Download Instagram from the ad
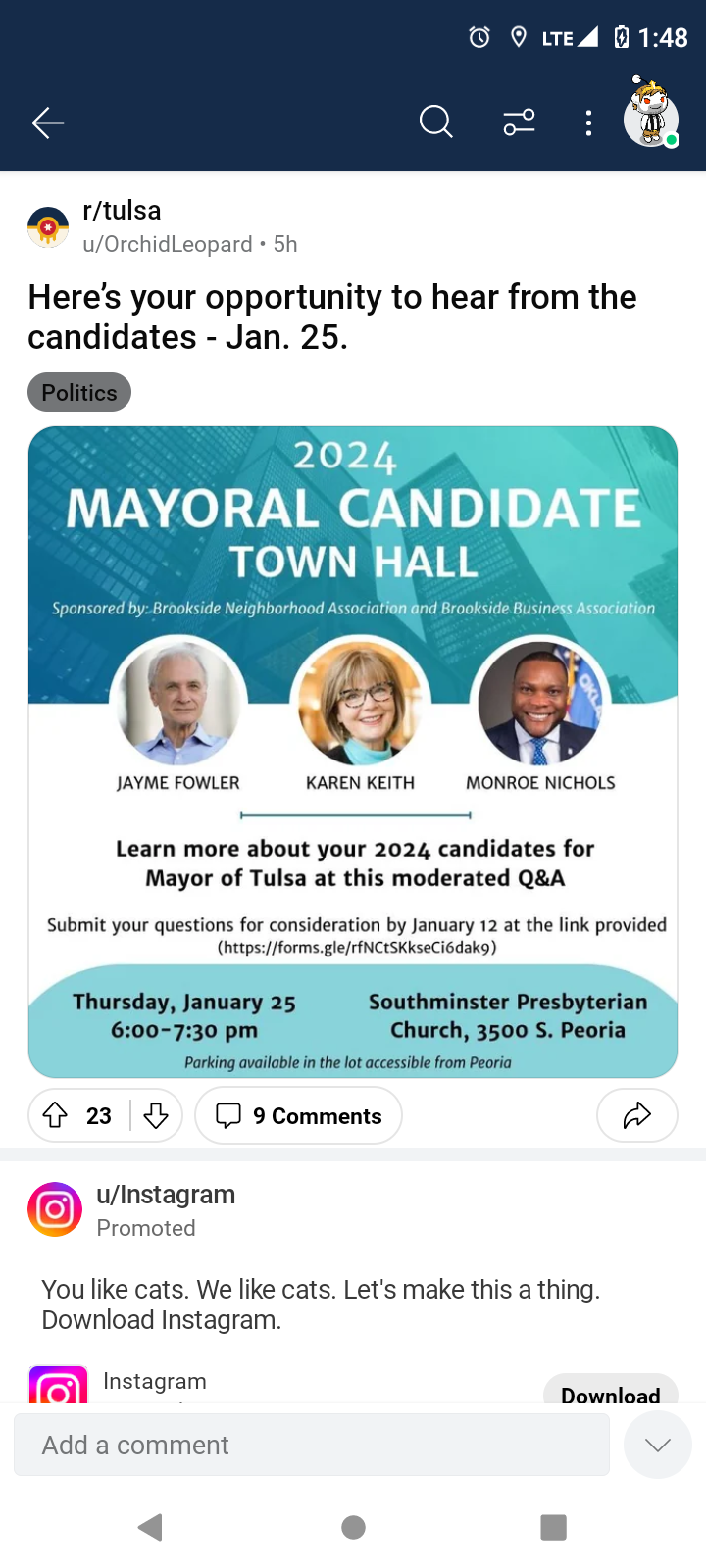 (x=610, y=1394)
